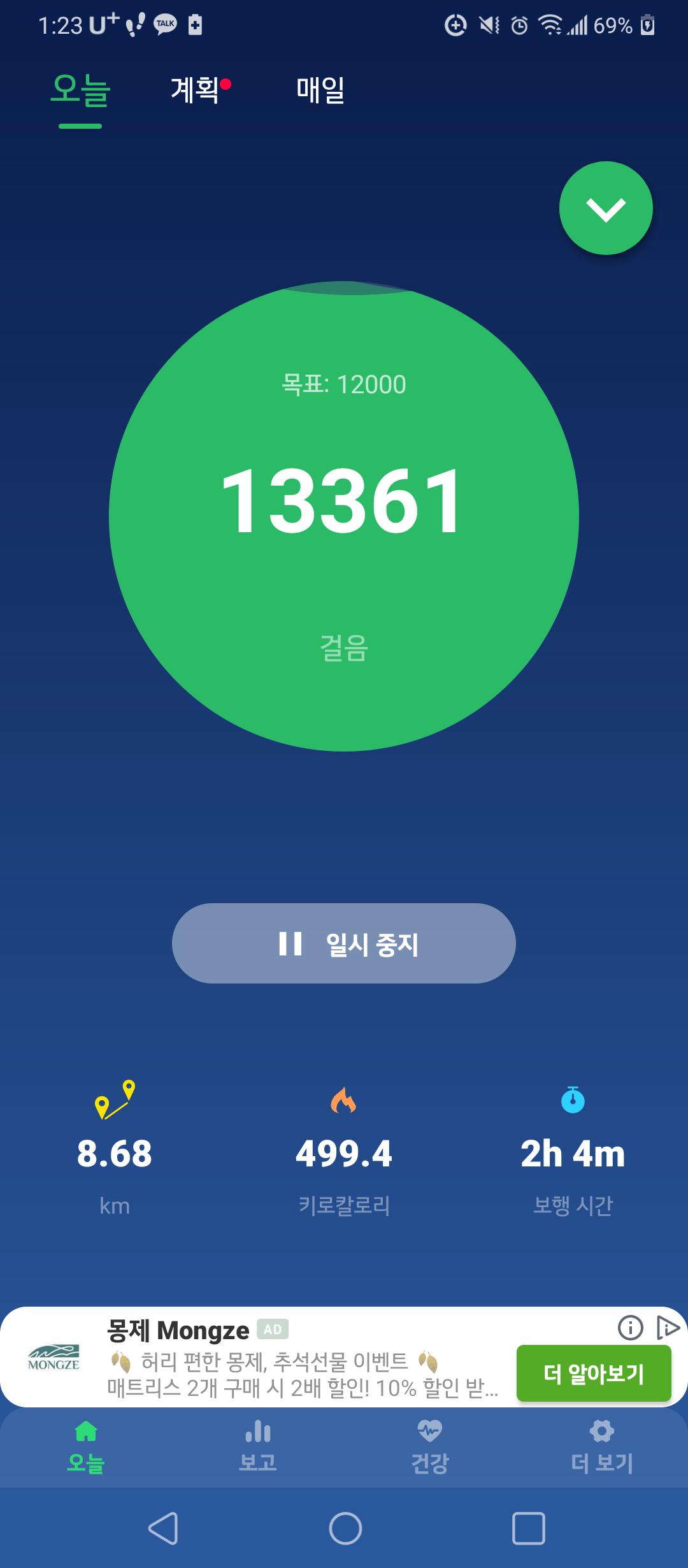Screen dimensions: 688x1568
Task: Select the 오늘 top tab
Action: (x=81, y=90)
